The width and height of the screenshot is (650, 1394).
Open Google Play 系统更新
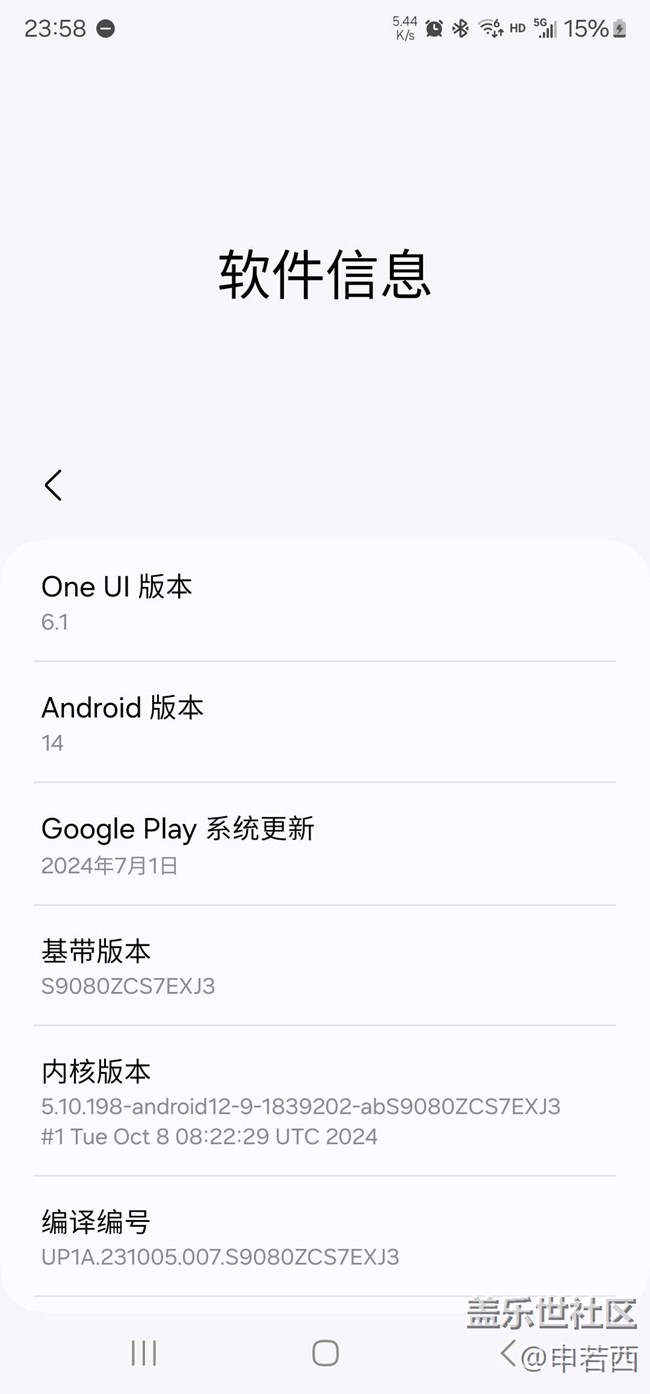pos(324,845)
